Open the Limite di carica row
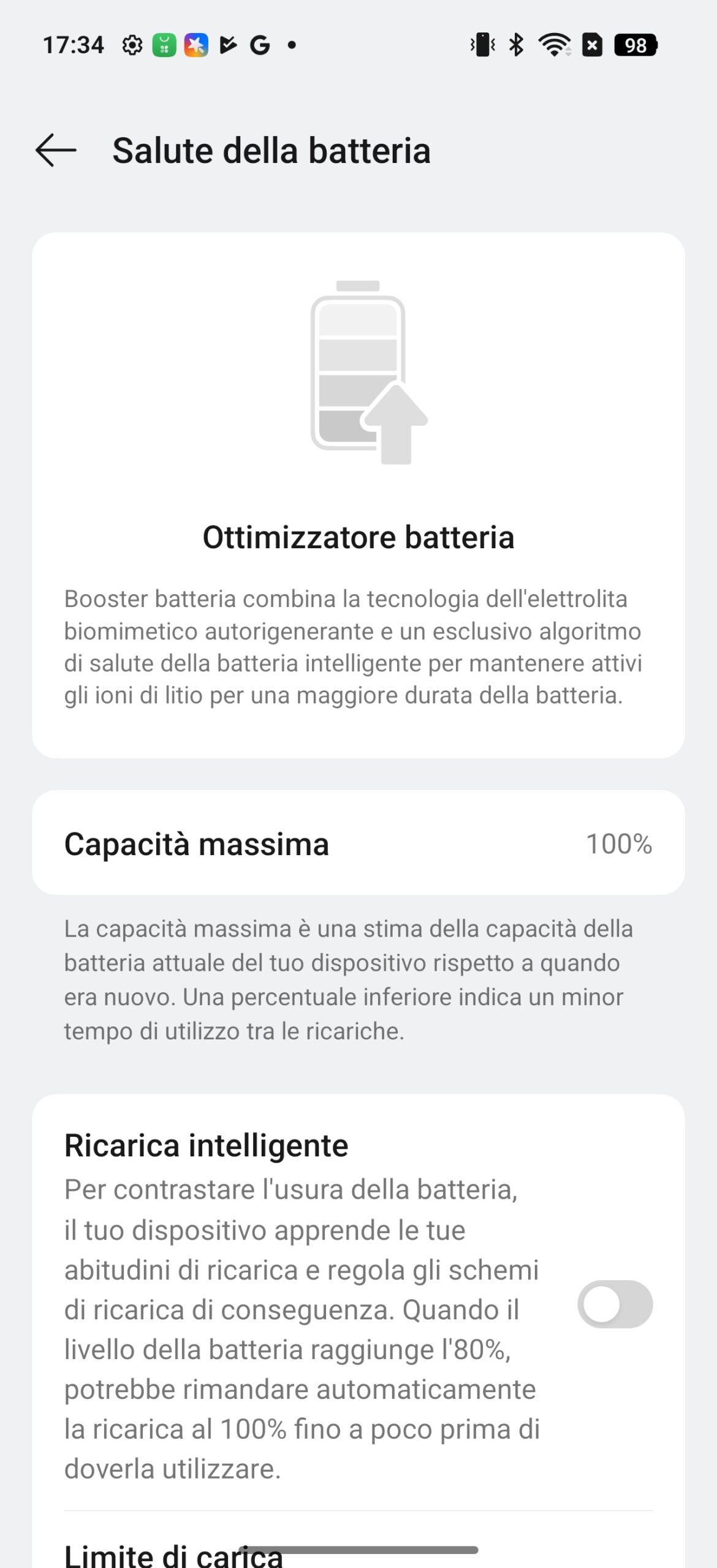The width and height of the screenshot is (717, 1568). pyautogui.click(x=358, y=1540)
